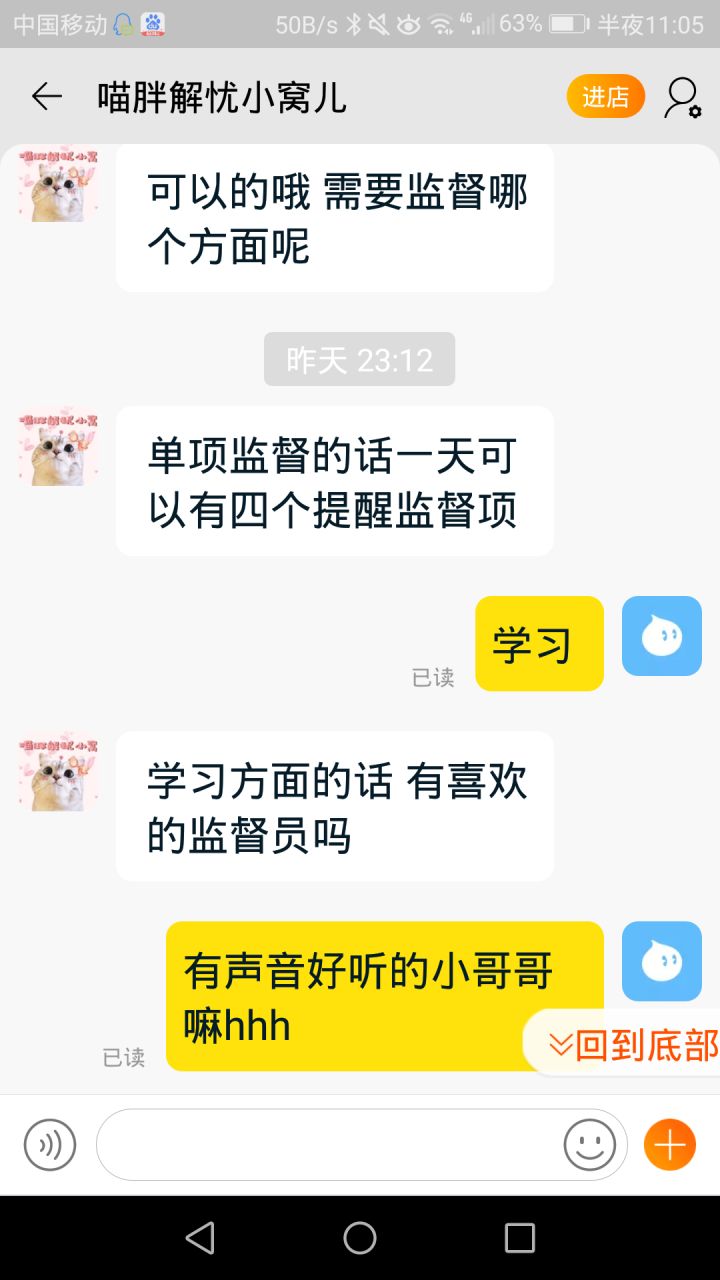Open the seller's cat avatar beside 可以的哦 message
Screen dimensions: 720x1280
coord(58,184)
